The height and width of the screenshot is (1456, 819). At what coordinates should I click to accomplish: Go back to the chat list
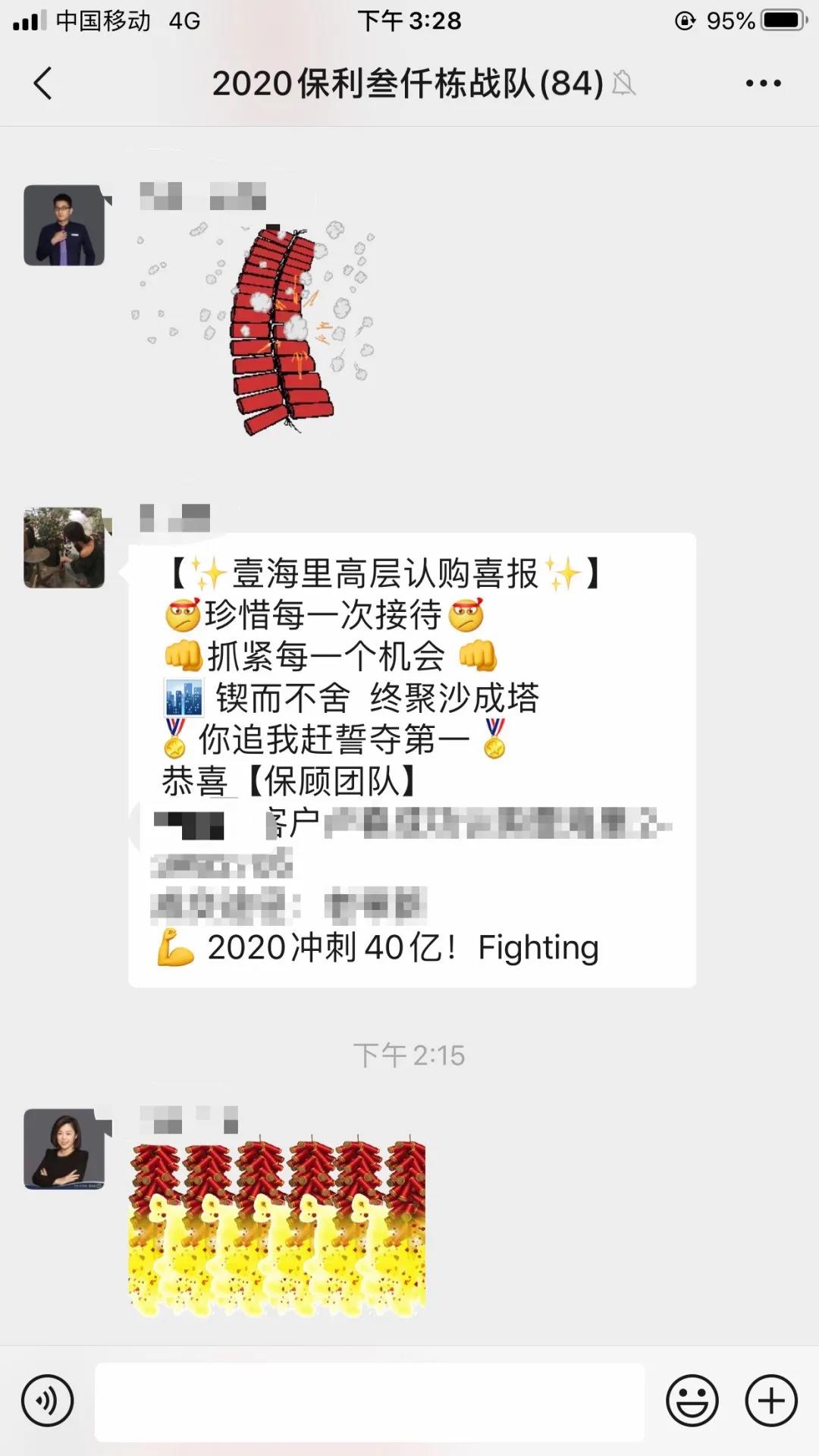pyautogui.click(x=43, y=83)
